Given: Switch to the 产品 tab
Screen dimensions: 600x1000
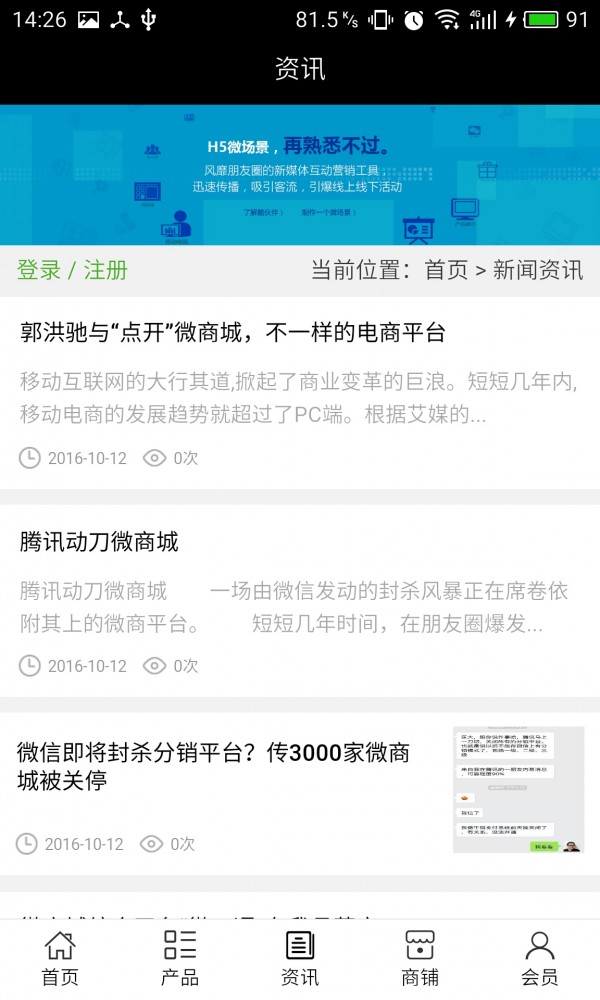Looking at the screenshot, I should point(180,958).
